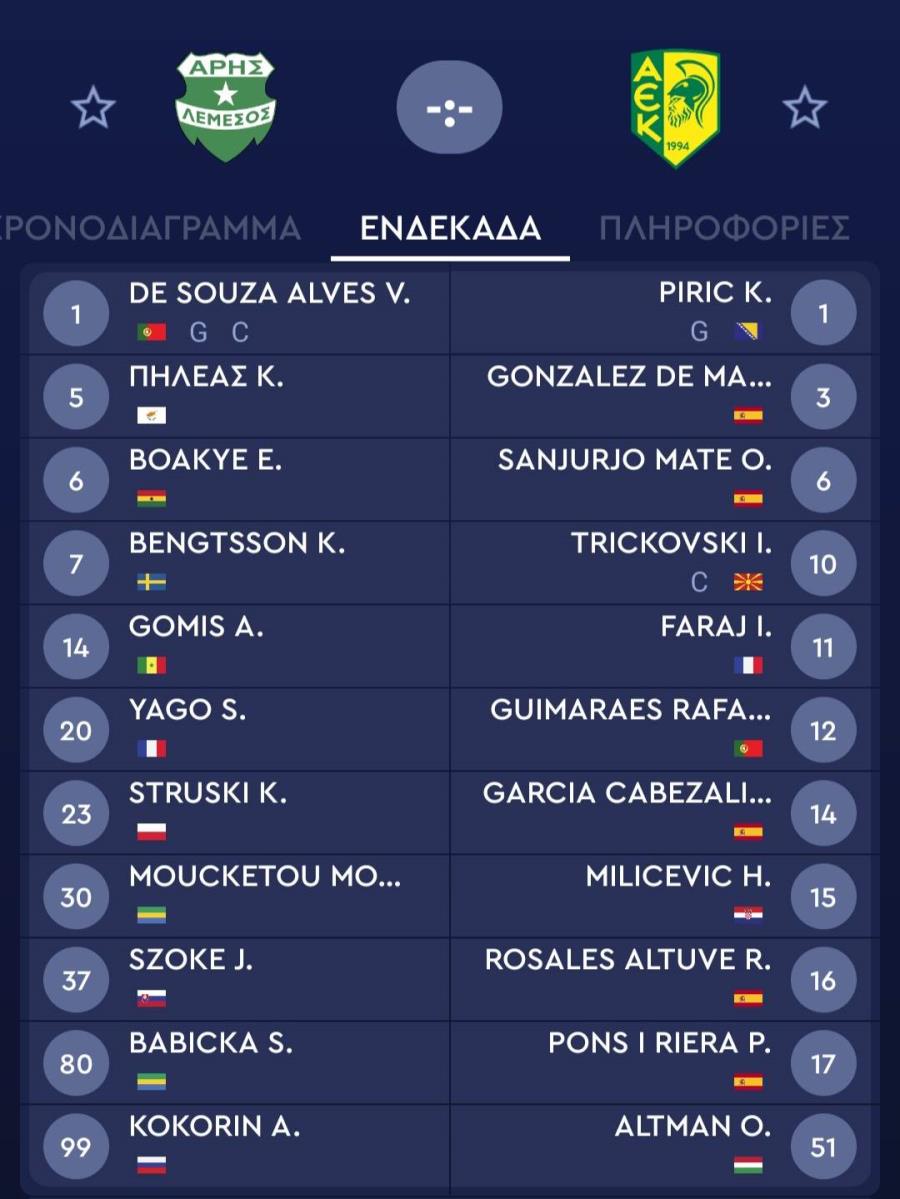Viewport: 900px width, 1199px height.
Task: Switch to the ΠΛΗΡΟΦΟΡΙΕΣ tab
Action: pyautogui.click(x=724, y=228)
